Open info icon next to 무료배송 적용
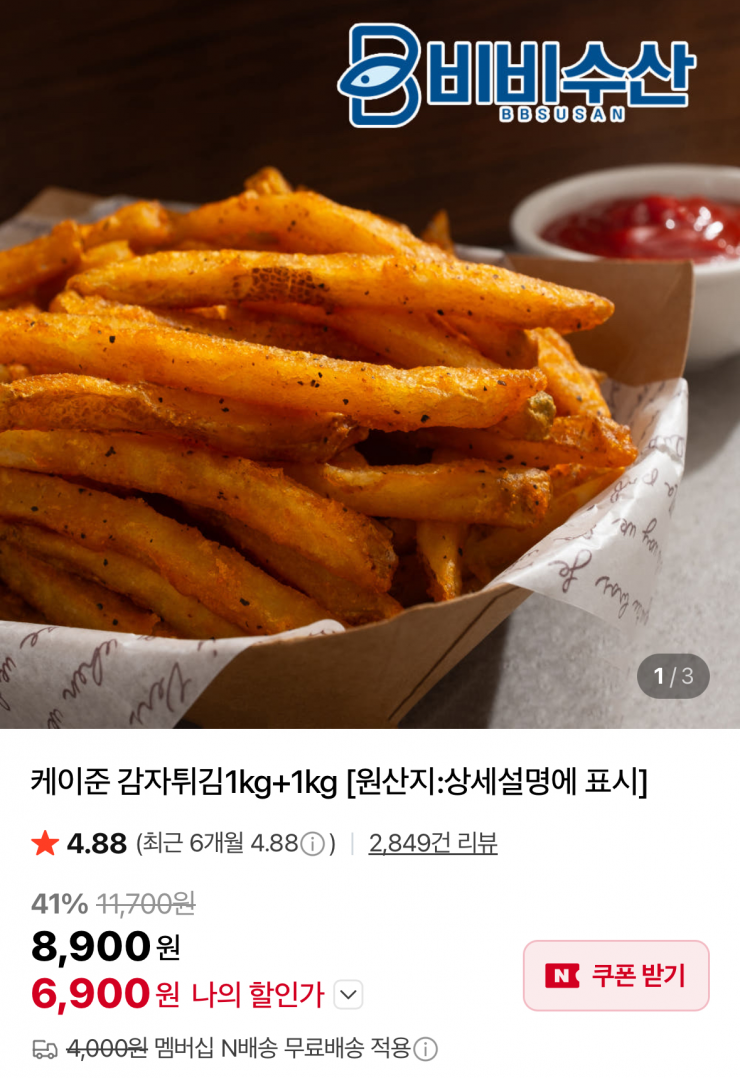 (426, 1049)
